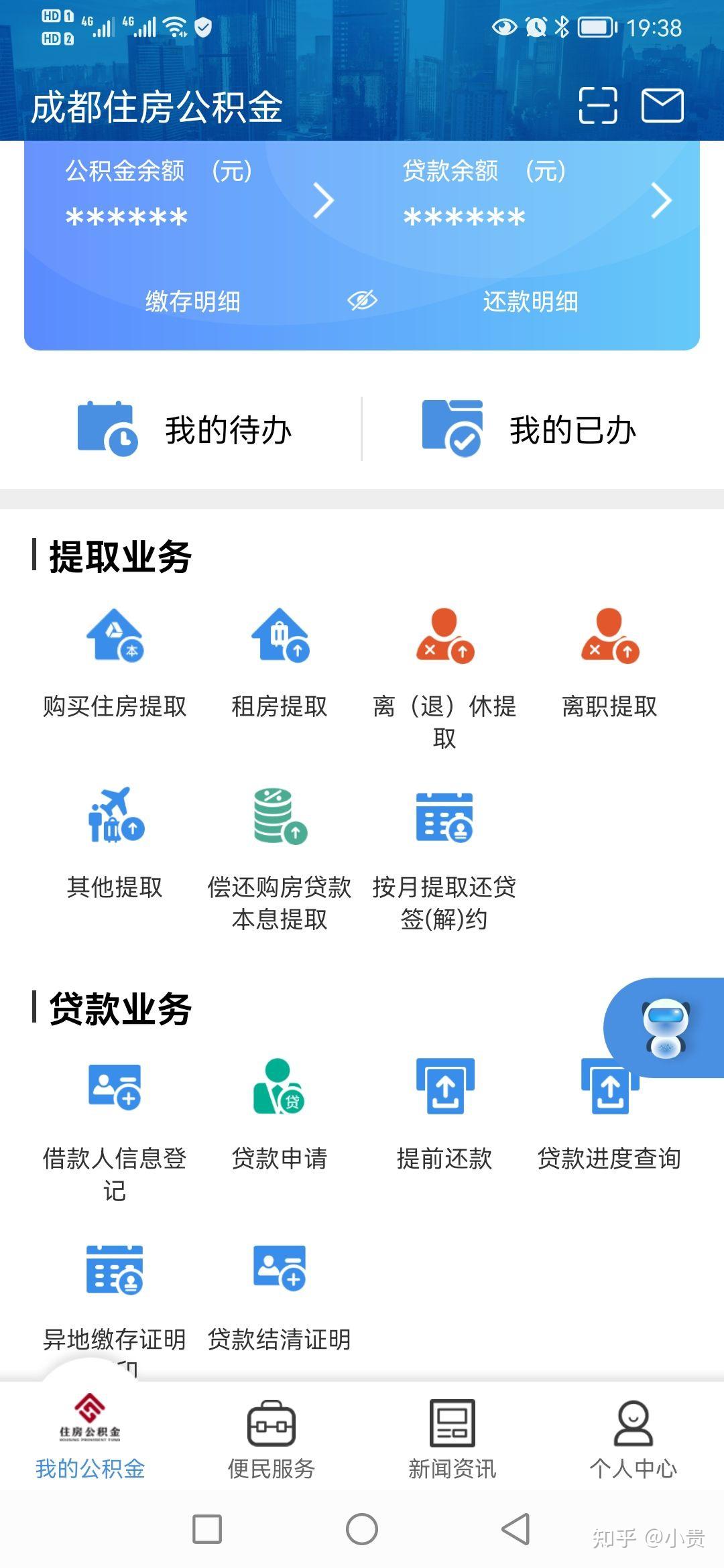Open the message inbox envelope icon
The width and height of the screenshot is (724, 1568).
click(x=663, y=106)
